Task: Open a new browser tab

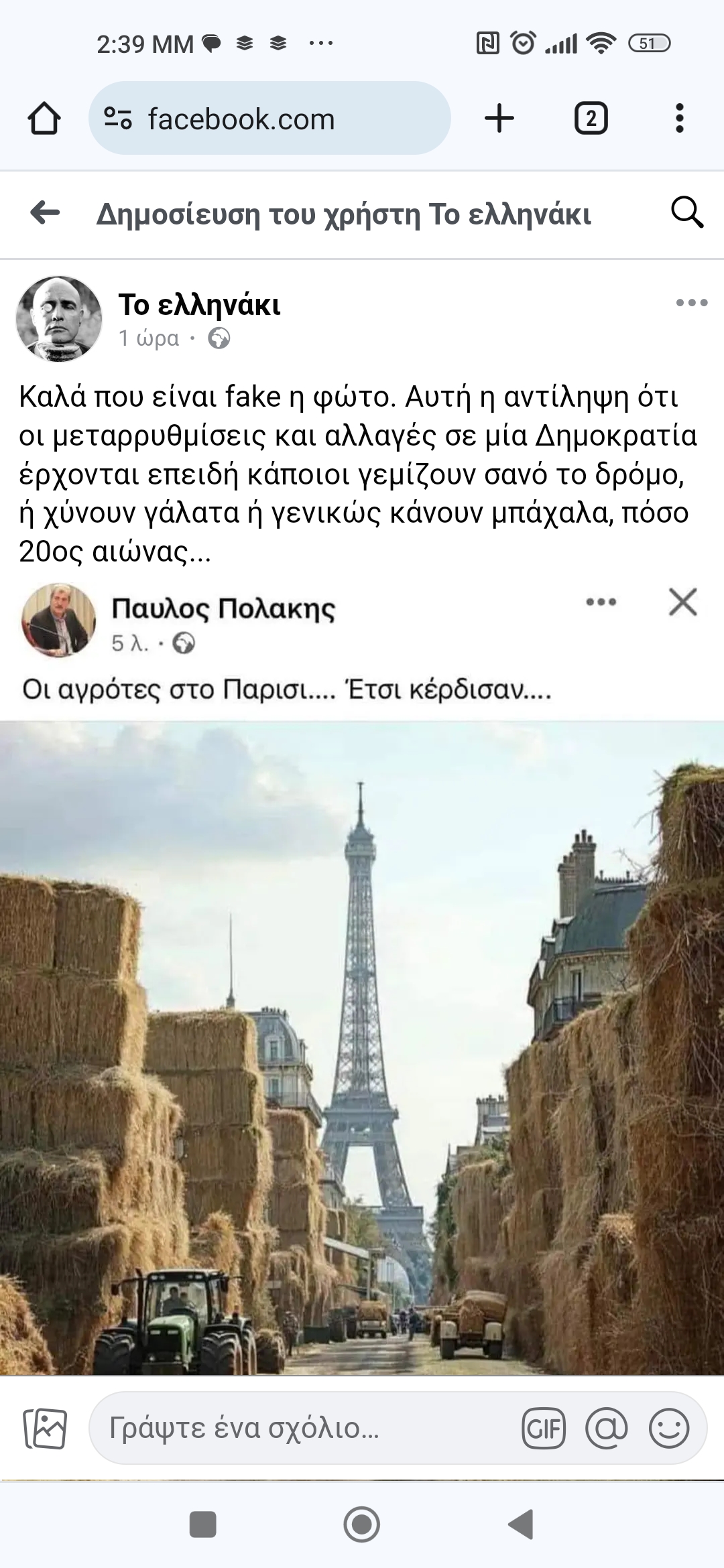Action: click(499, 119)
